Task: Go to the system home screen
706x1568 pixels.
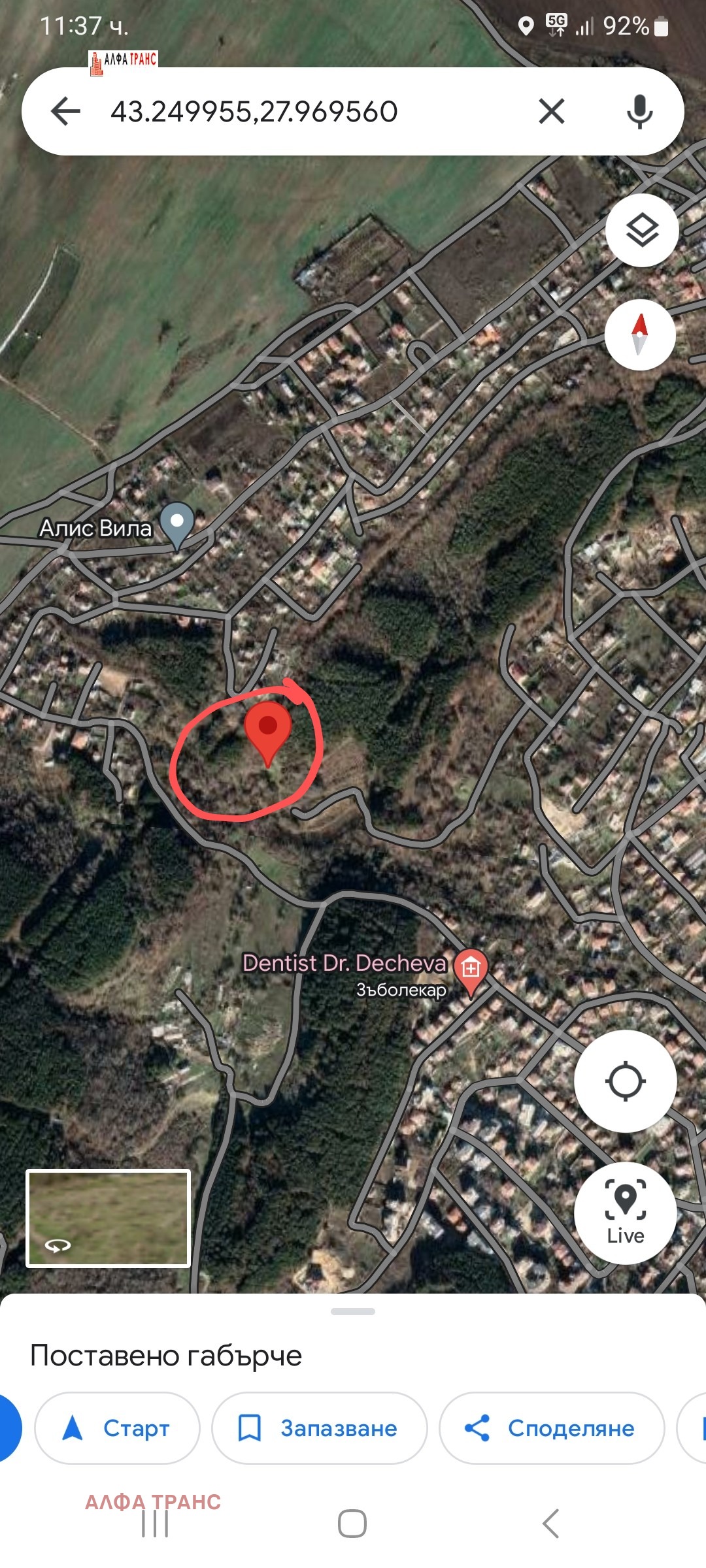Action: click(352, 1524)
